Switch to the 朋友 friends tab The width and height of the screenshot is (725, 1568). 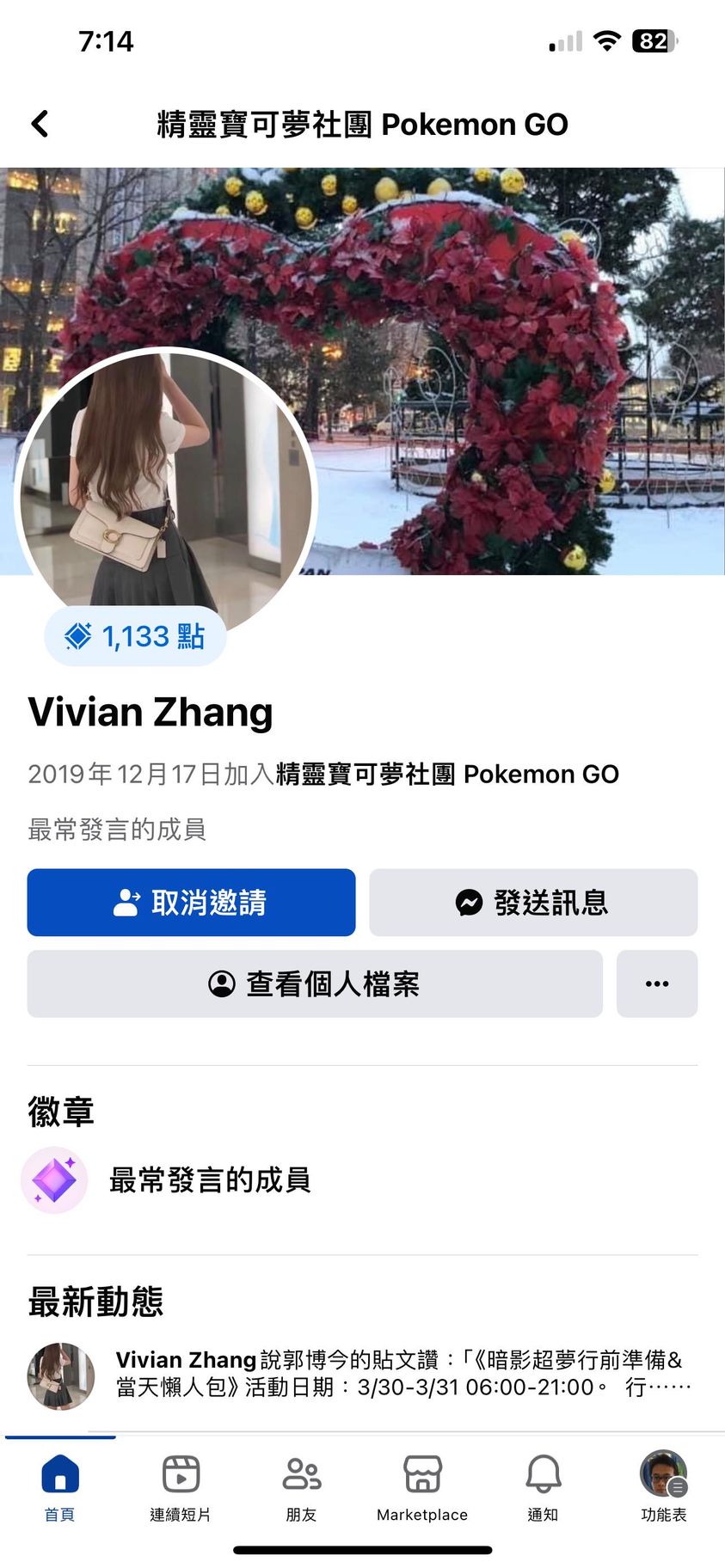[302, 1487]
